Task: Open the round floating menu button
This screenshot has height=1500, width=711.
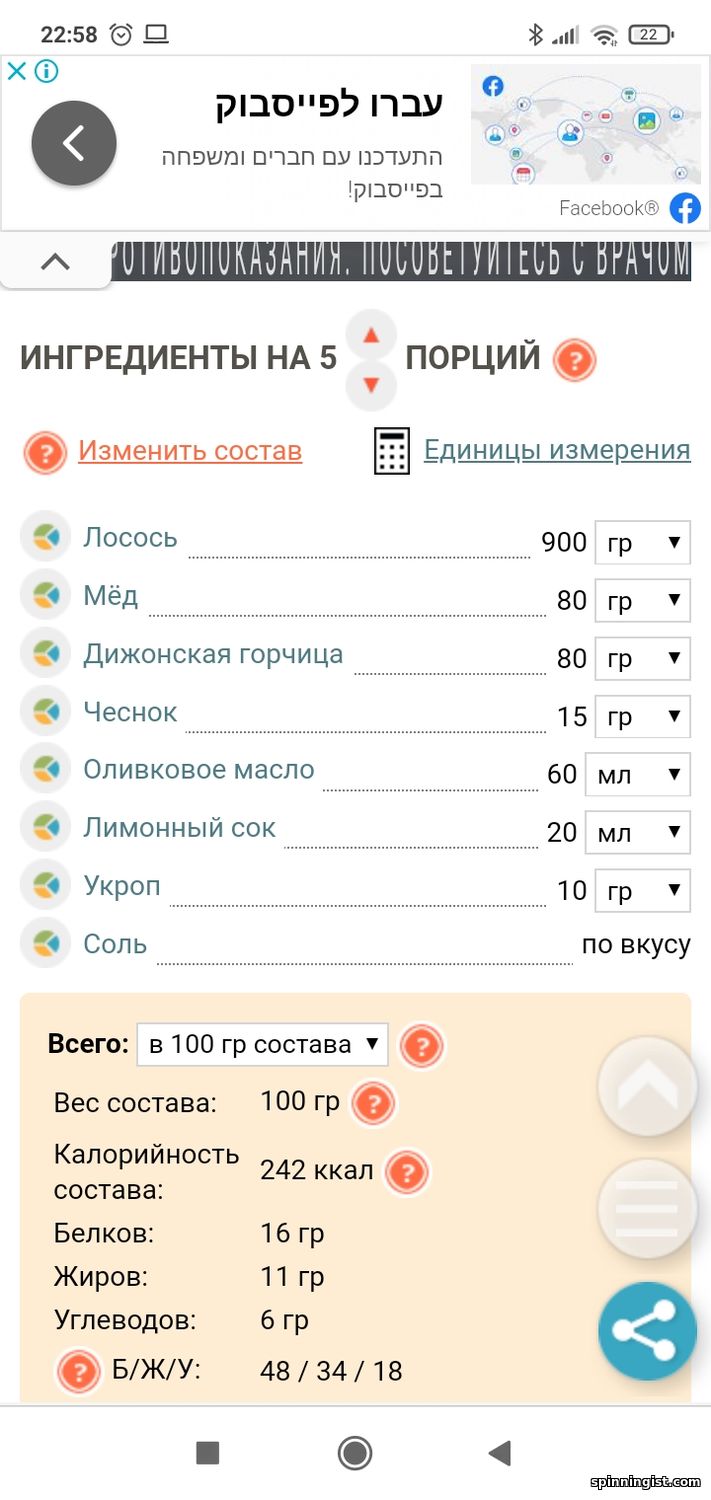Action: (x=647, y=1209)
